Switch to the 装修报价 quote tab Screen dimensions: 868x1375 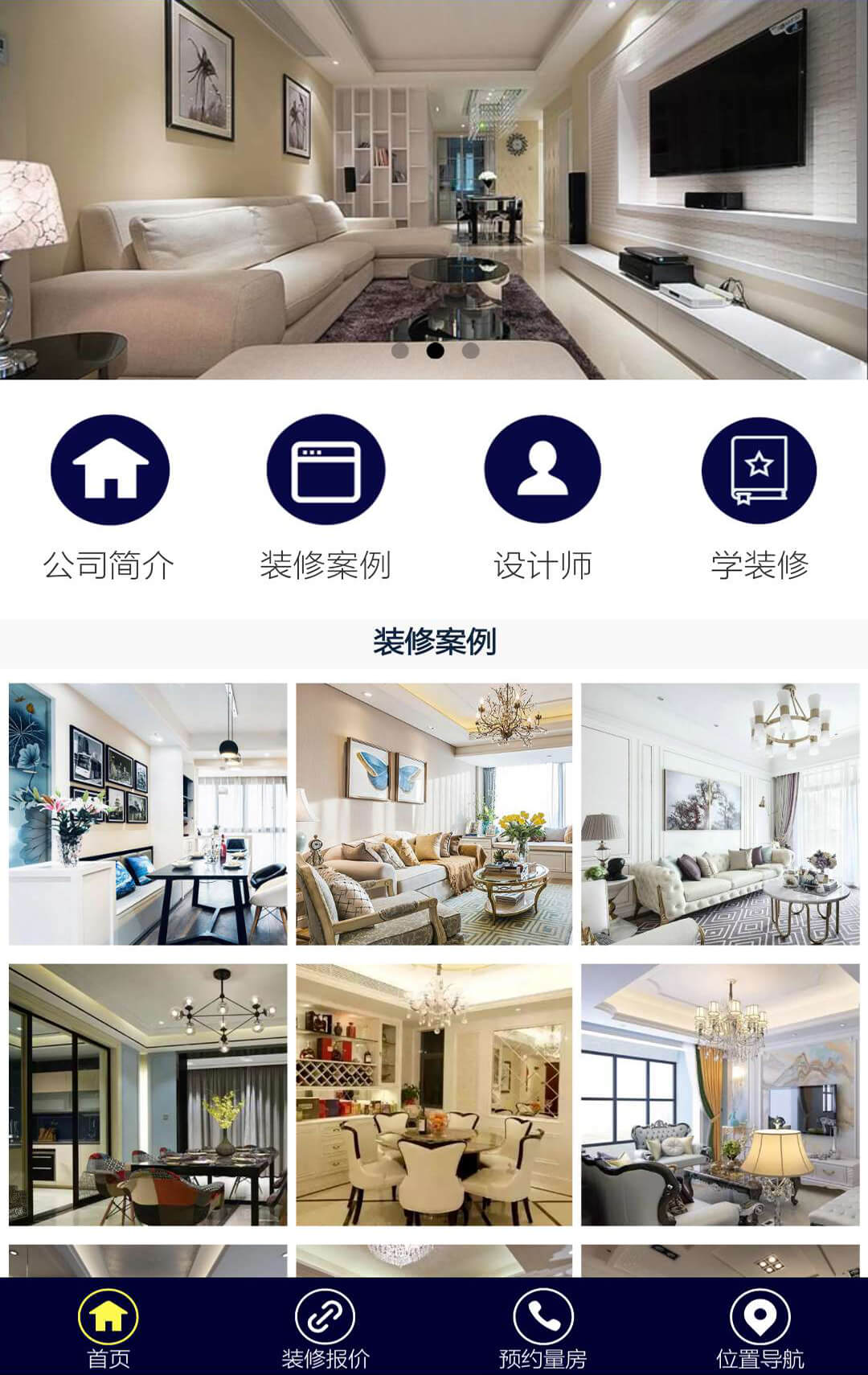click(325, 1328)
